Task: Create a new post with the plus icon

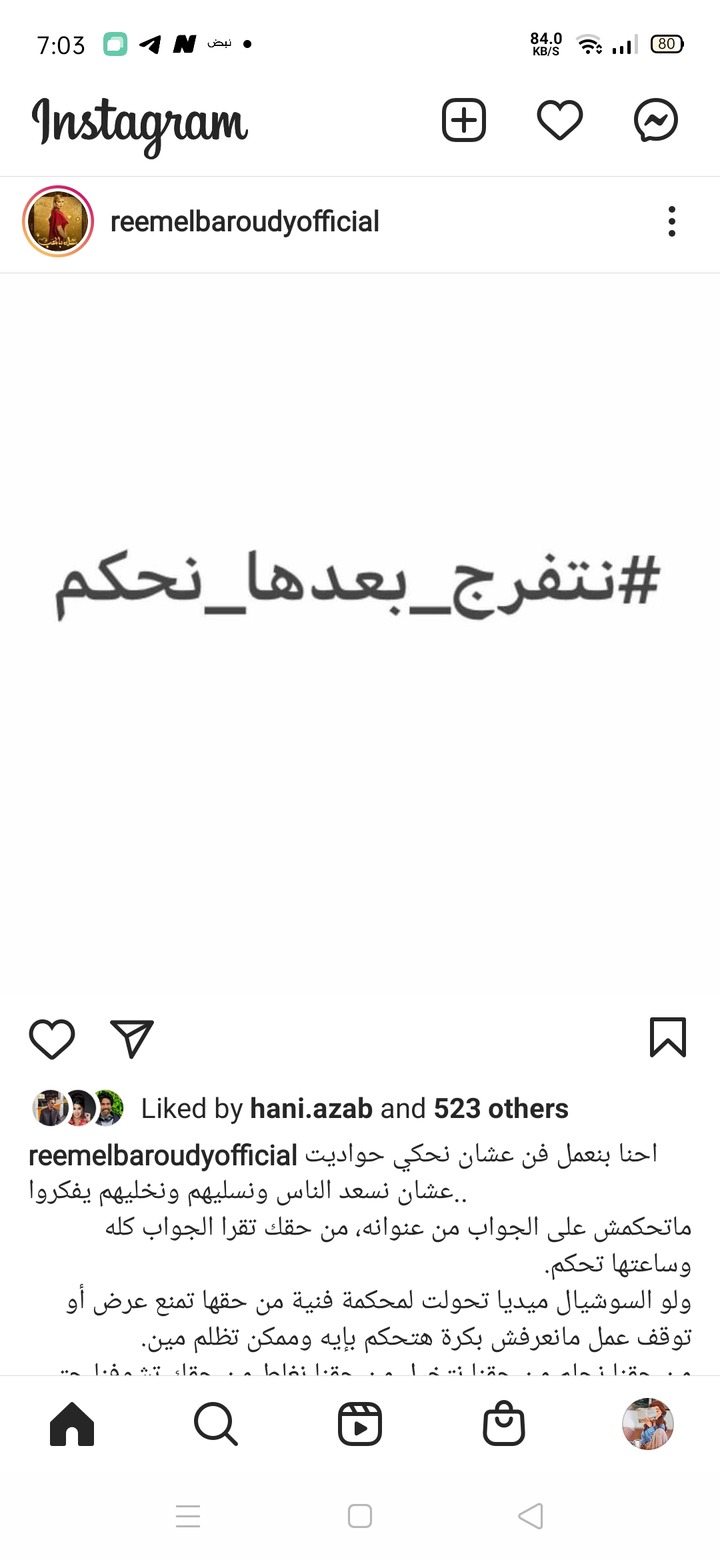Action: 464,121
